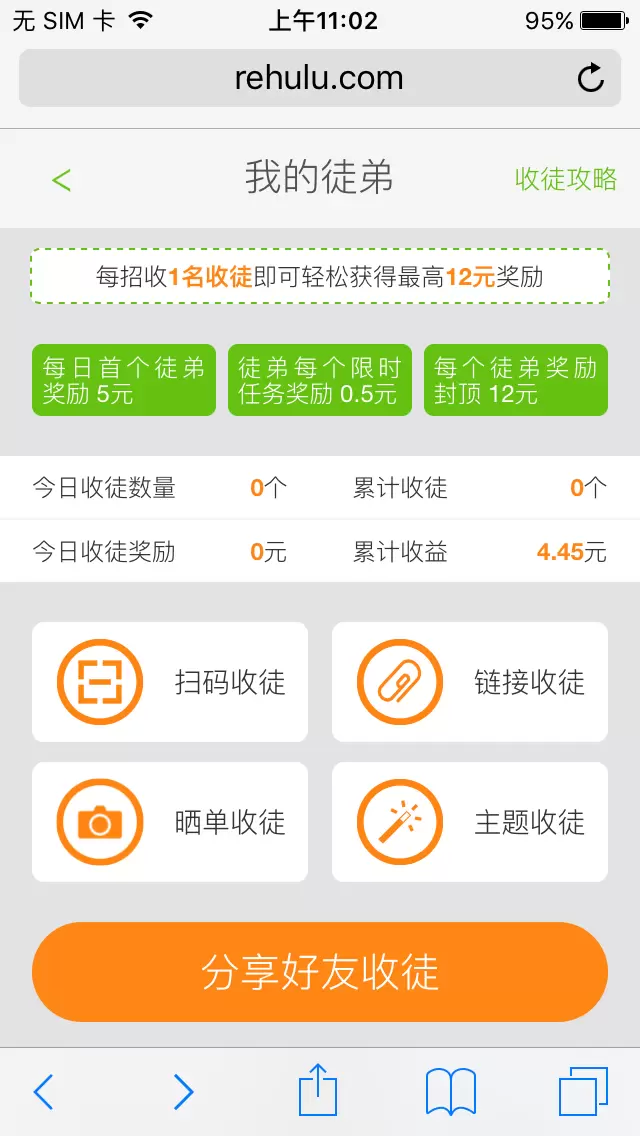The image size is (640, 1136).
Task: Open Safari bookmarks
Action: (x=451, y=1091)
